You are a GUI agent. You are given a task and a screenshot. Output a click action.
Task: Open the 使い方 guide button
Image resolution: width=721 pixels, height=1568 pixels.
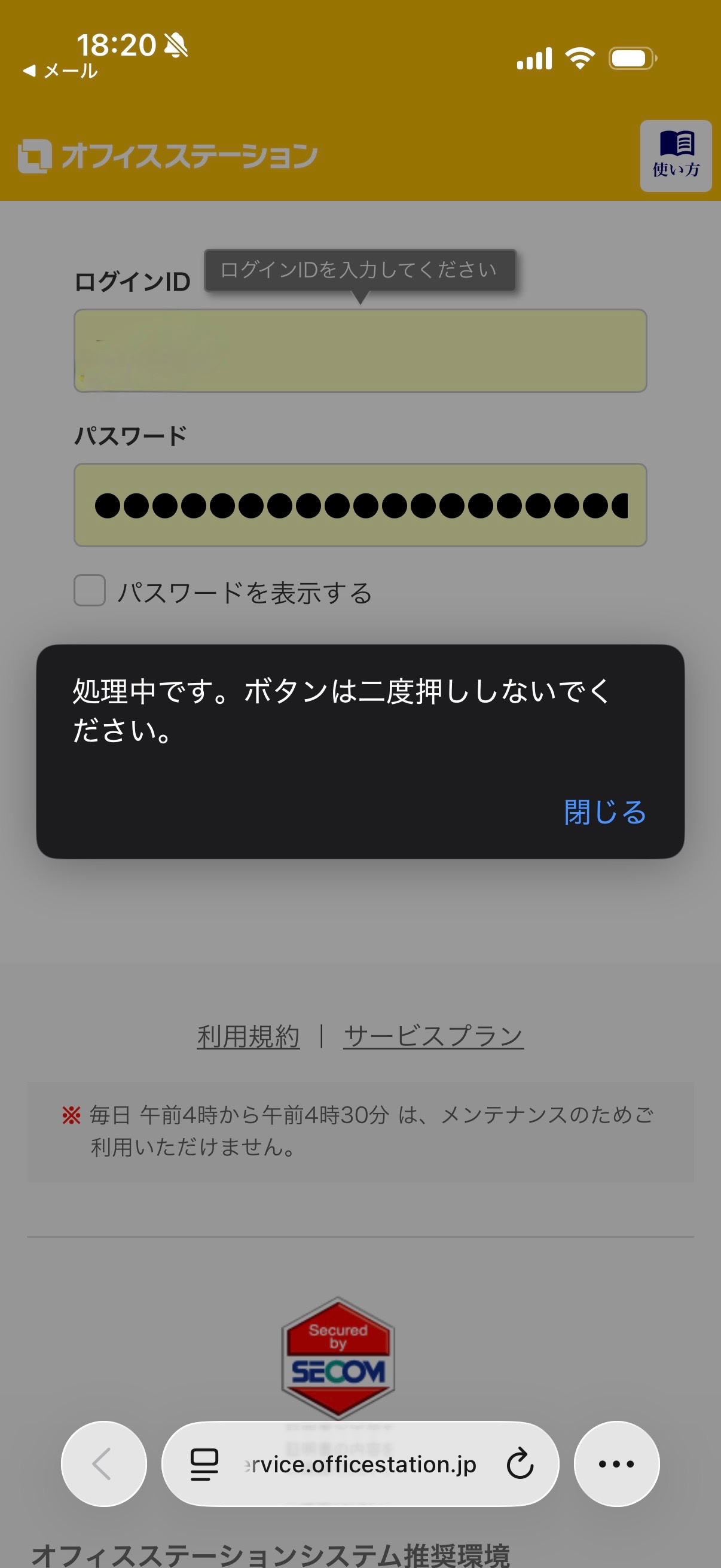(x=676, y=156)
